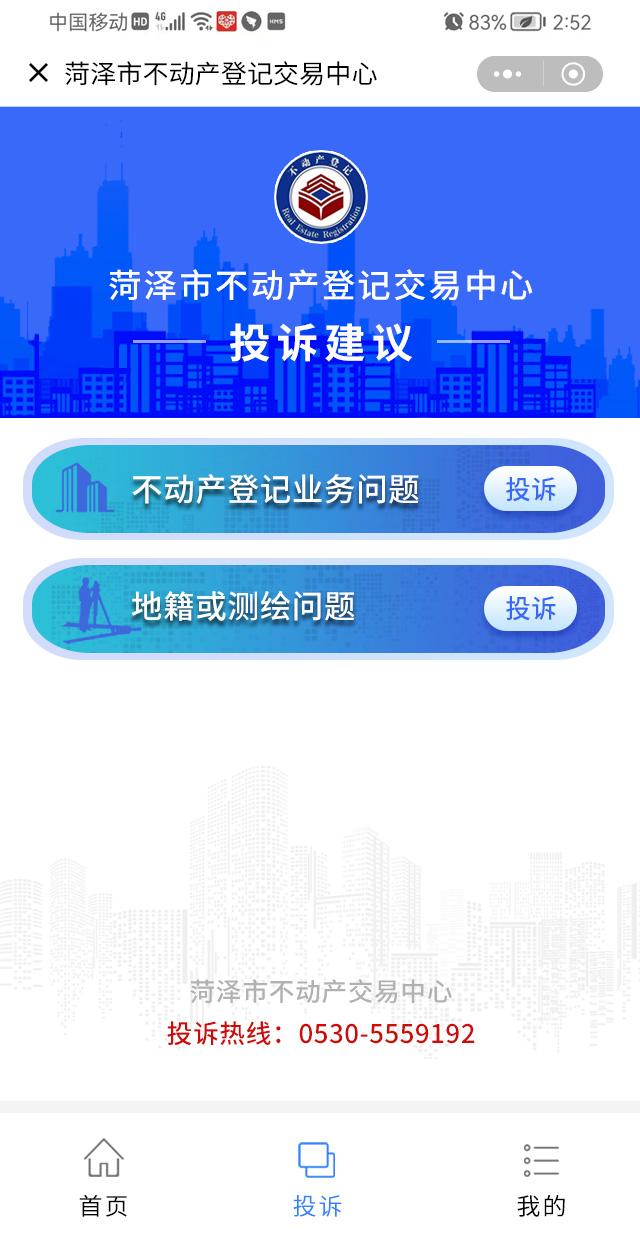Open the 我的 tab
Image resolution: width=640 pixels, height=1257 pixels.
pyautogui.click(x=541, y=1178)
